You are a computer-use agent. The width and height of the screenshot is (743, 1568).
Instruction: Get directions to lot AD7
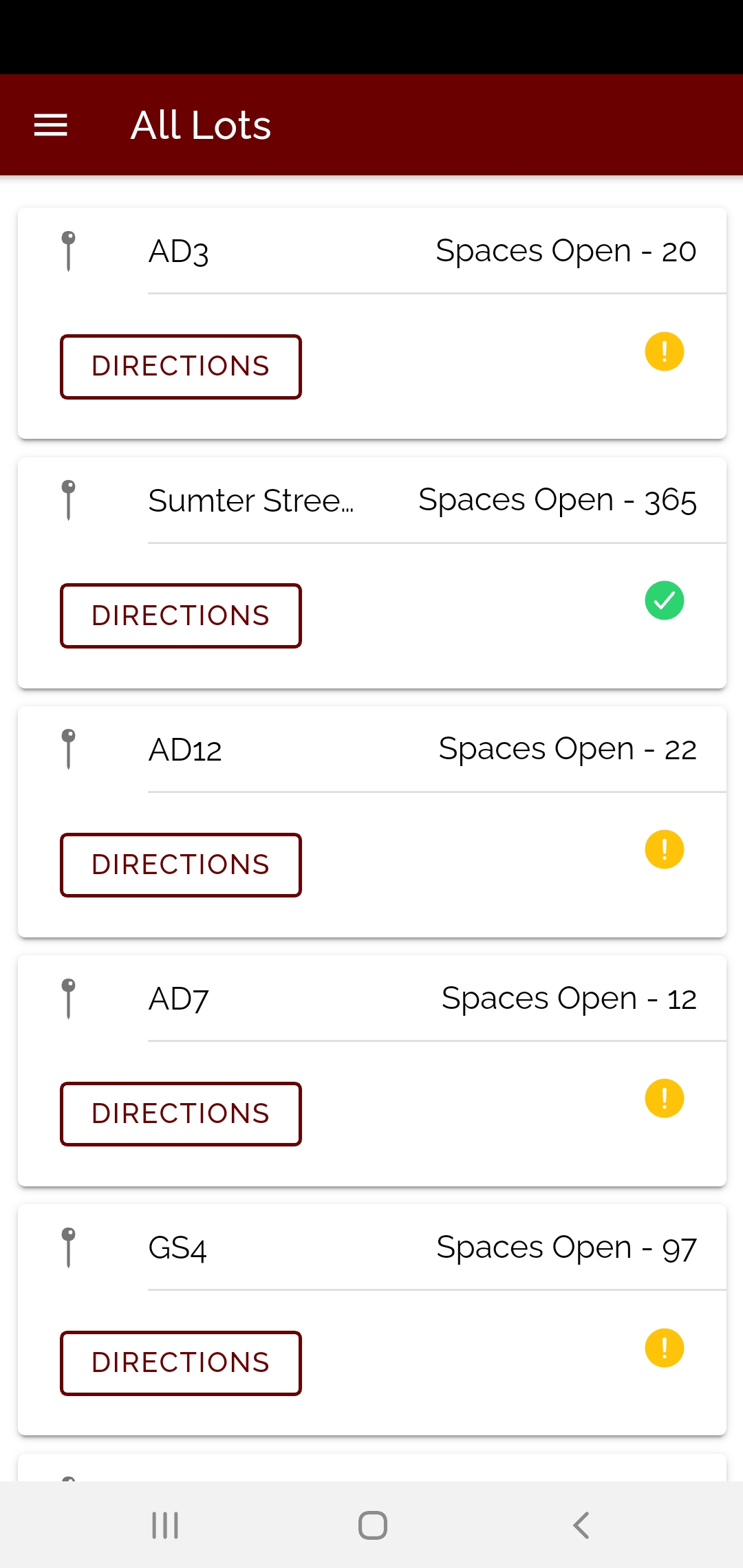(x=181, y=1113)
